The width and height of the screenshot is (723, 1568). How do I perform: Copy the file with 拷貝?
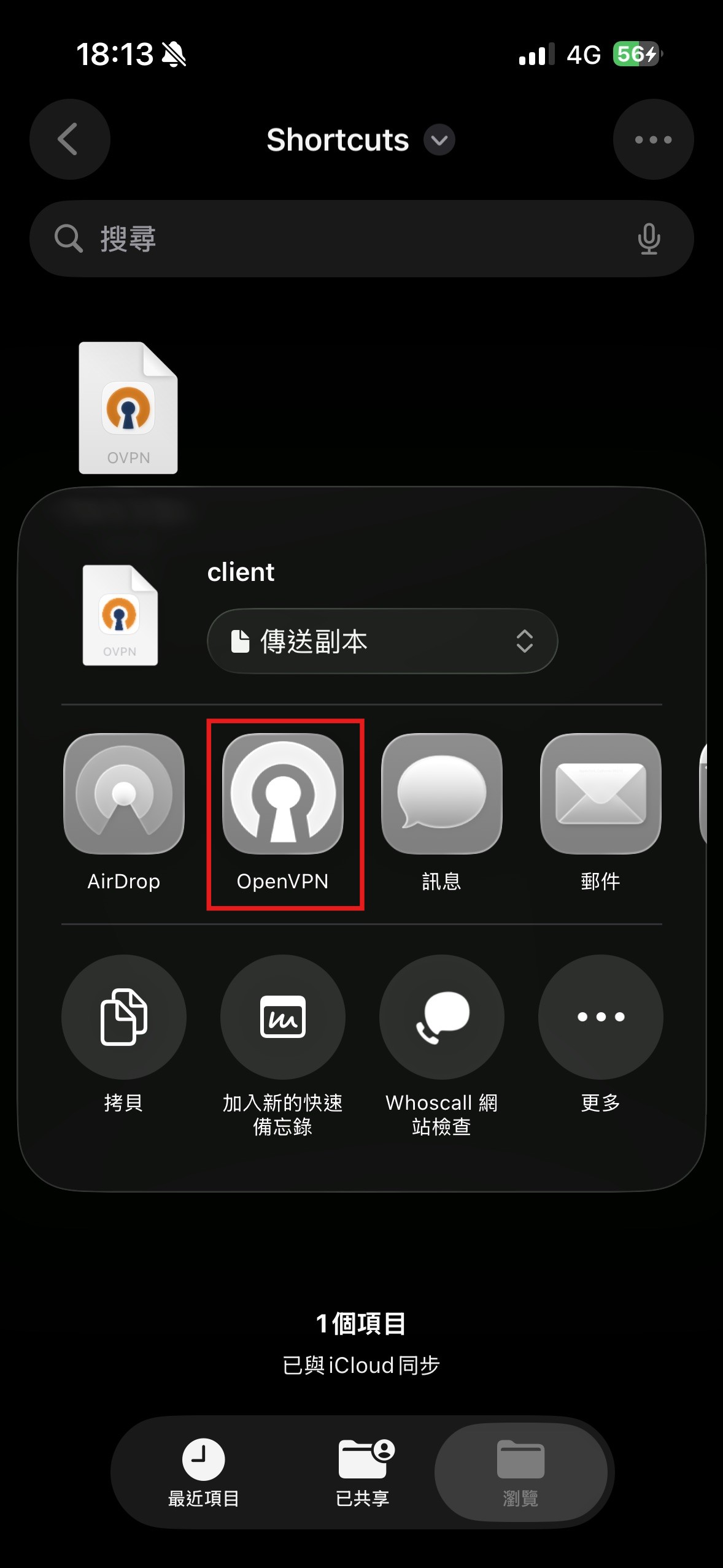pyautogui.click(x=124, y=1017)
